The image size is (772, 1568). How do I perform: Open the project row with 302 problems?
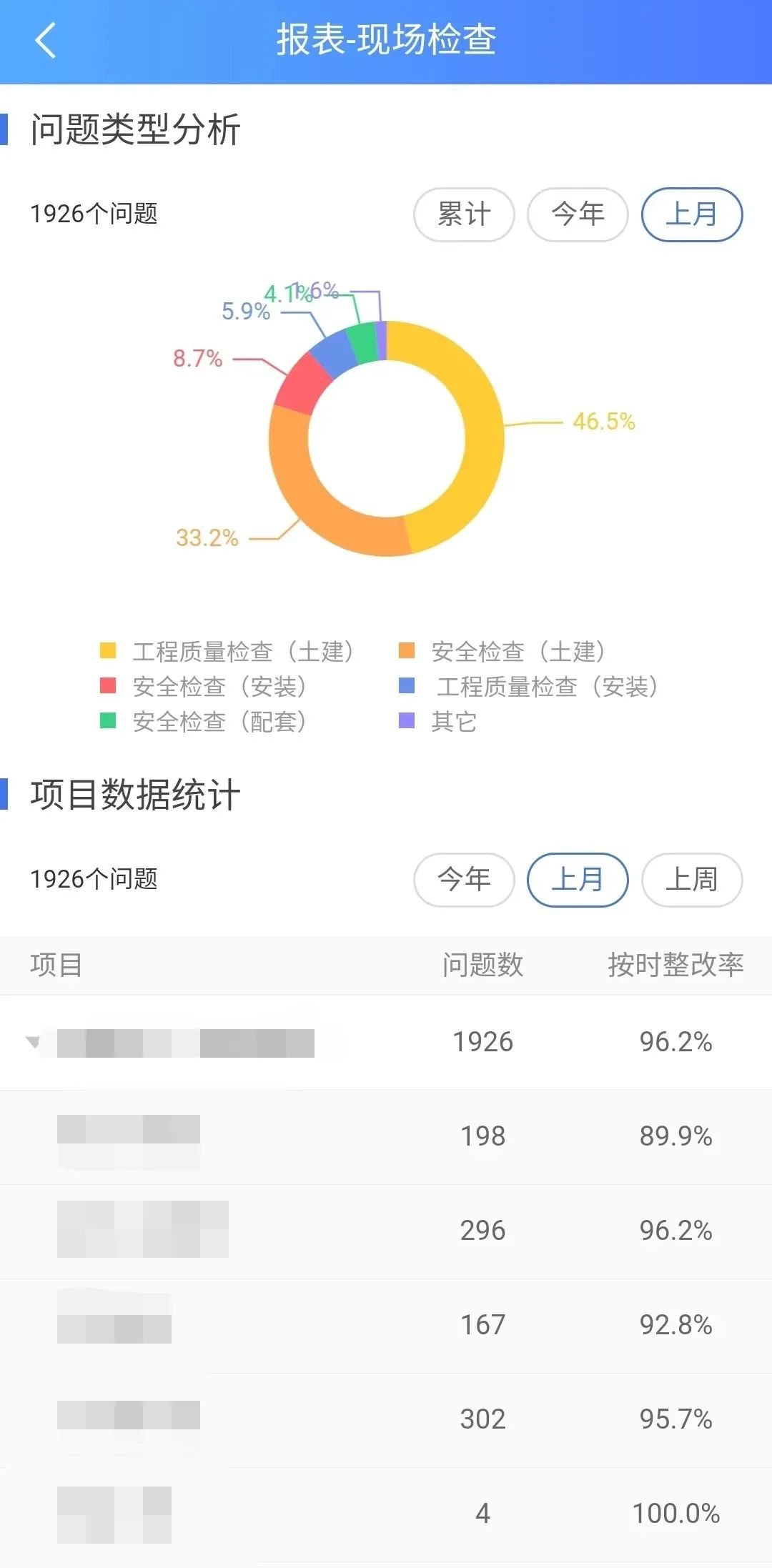386,1420
